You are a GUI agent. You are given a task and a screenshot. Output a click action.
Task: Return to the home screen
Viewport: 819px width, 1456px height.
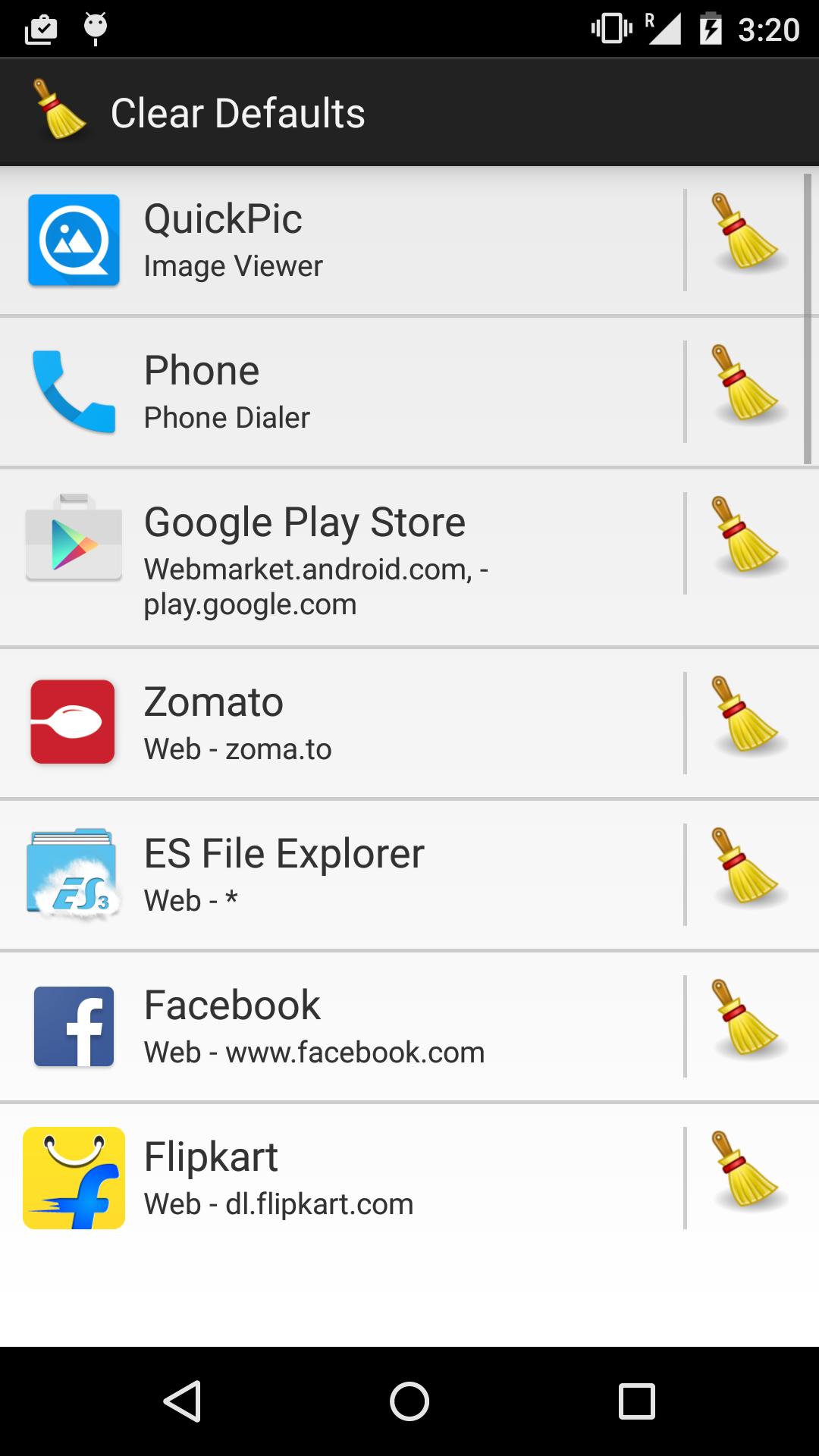coord(409,1401)
